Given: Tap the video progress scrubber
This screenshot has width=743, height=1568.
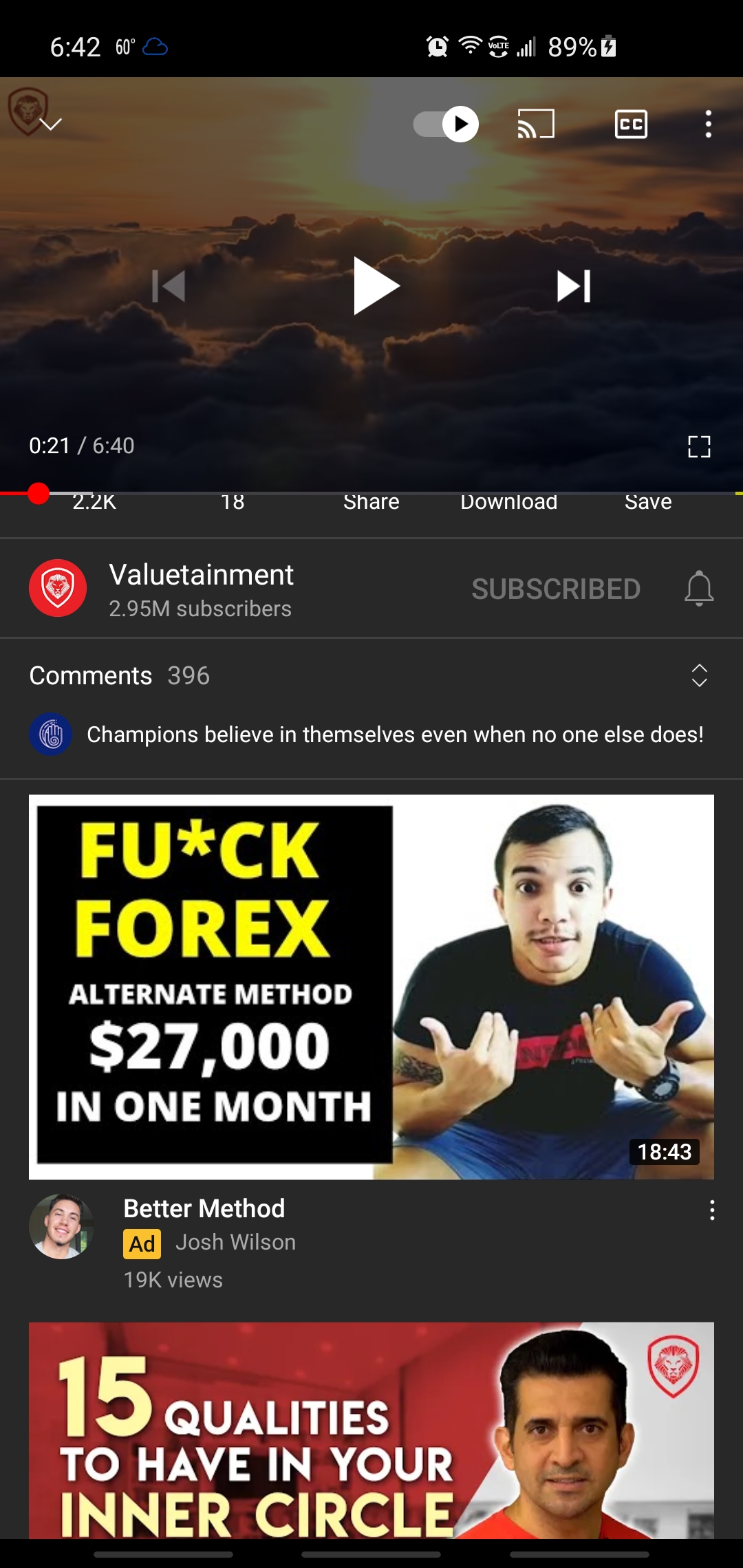Looking at the screenshot, I should (39, 493).
